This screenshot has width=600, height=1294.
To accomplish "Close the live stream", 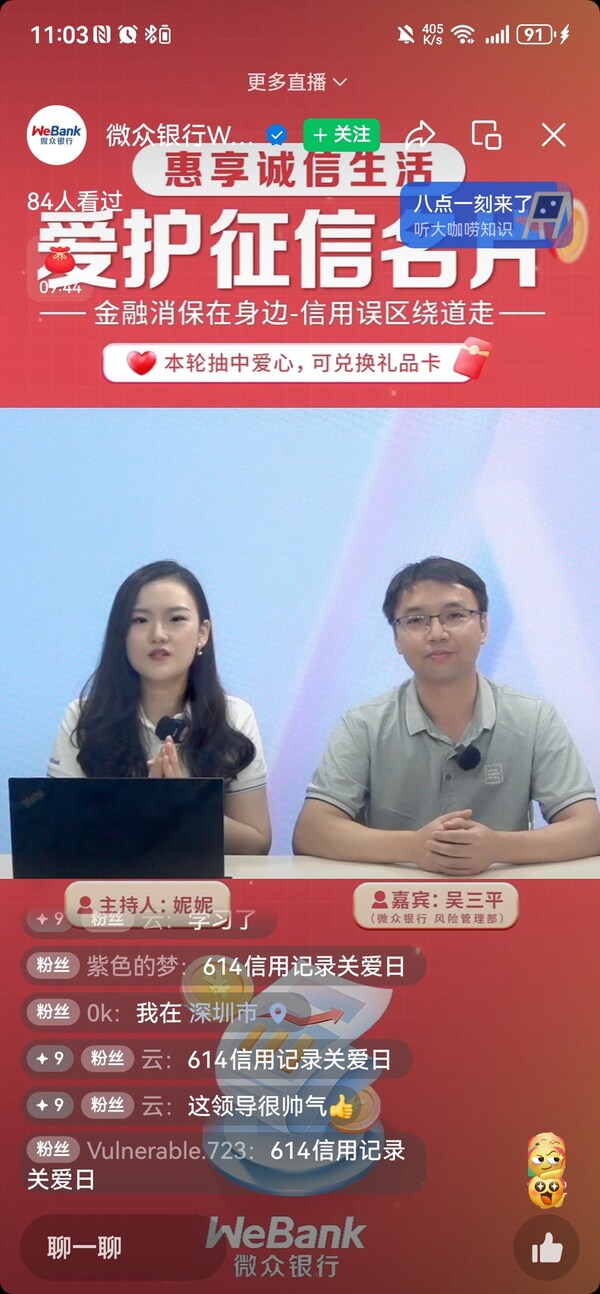I will pos(553,135).
